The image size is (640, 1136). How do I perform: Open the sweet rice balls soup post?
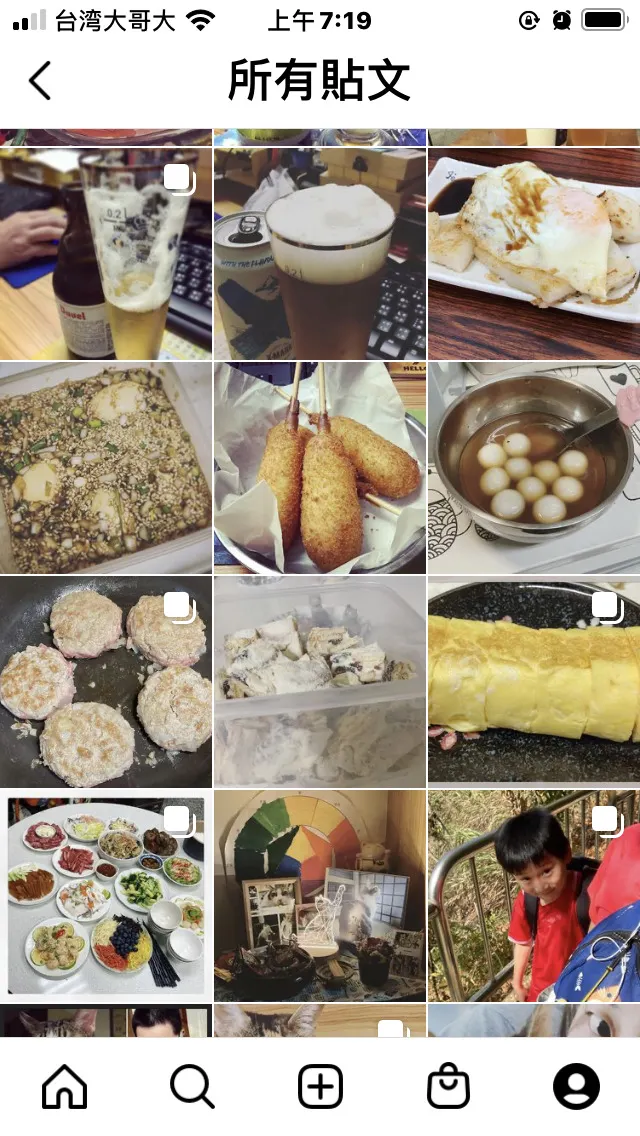pos(534,468)
